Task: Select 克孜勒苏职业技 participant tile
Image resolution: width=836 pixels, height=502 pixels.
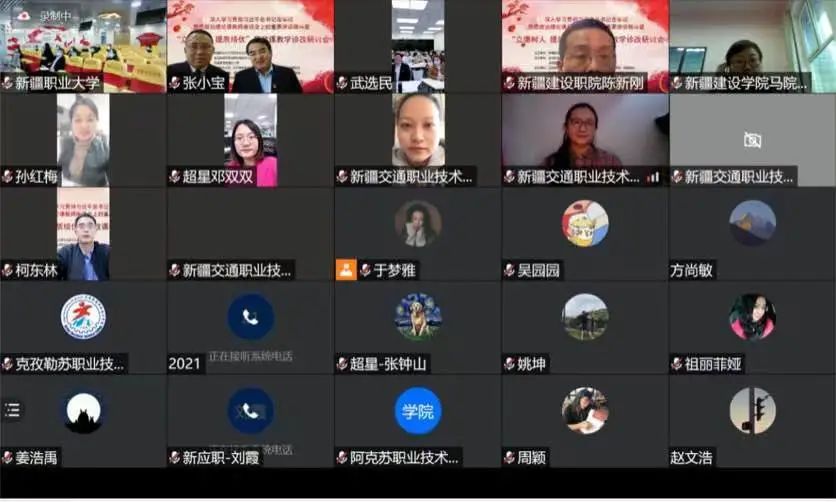Action: click(x=83, y=318)
